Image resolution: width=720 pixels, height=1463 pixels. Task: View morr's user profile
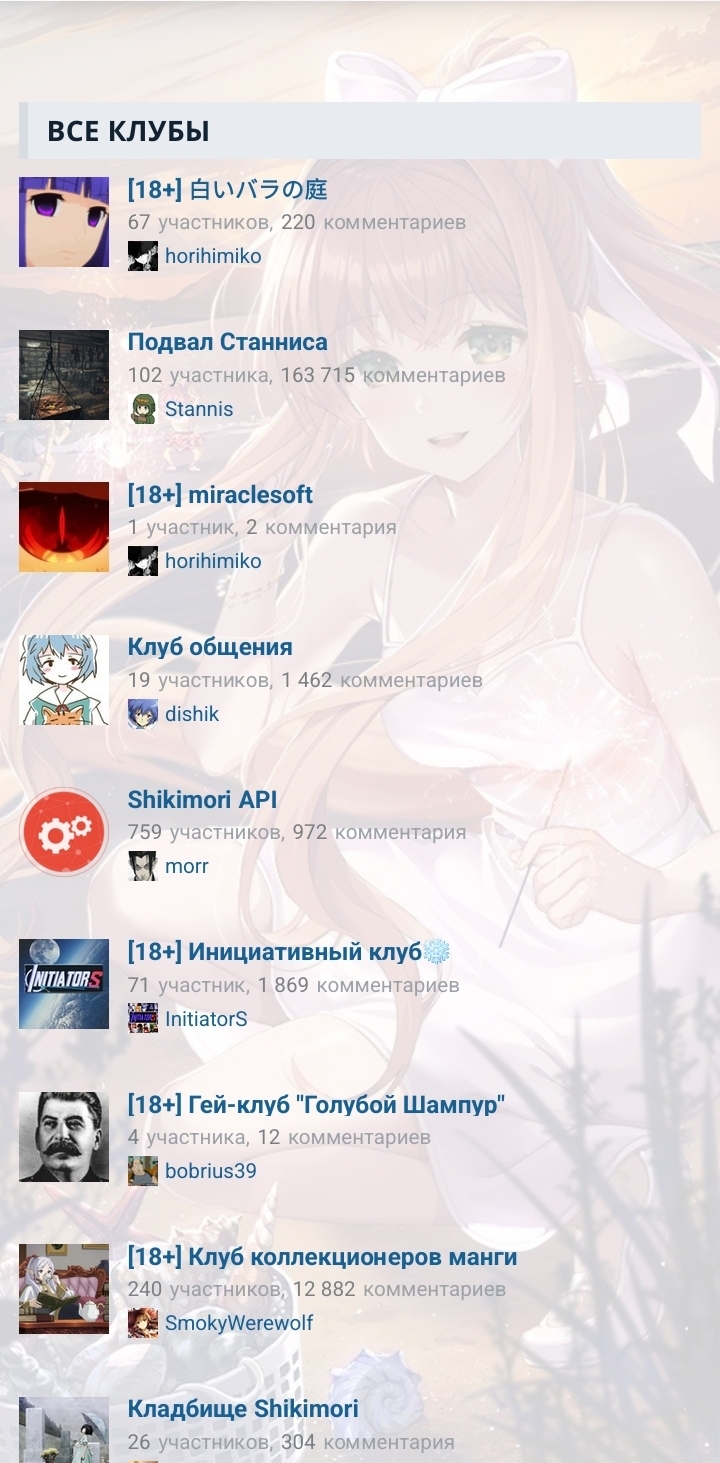[x=186, y=866]
